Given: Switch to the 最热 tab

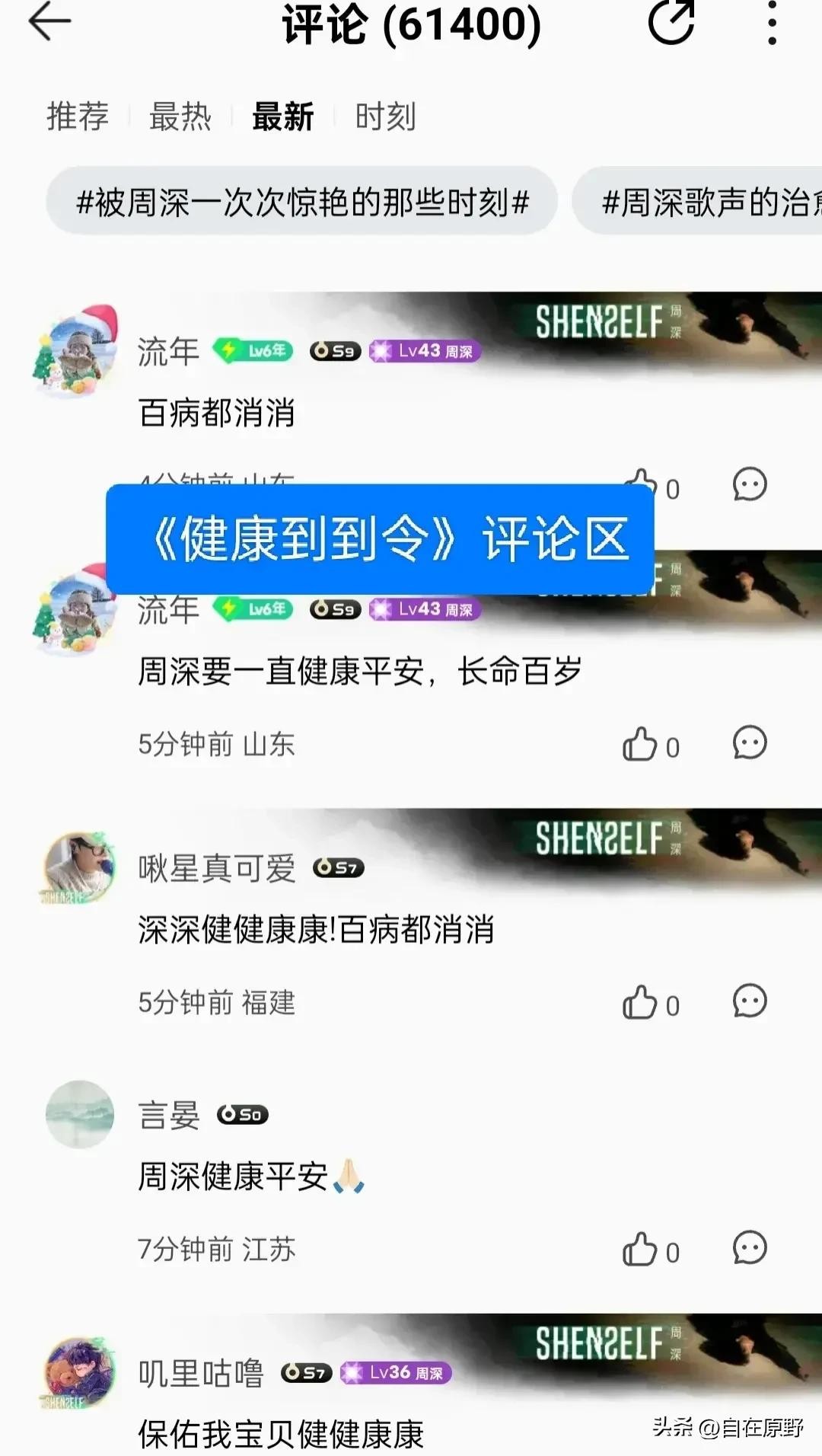Looking at the screenshot, I should click(x=180, y=117).
